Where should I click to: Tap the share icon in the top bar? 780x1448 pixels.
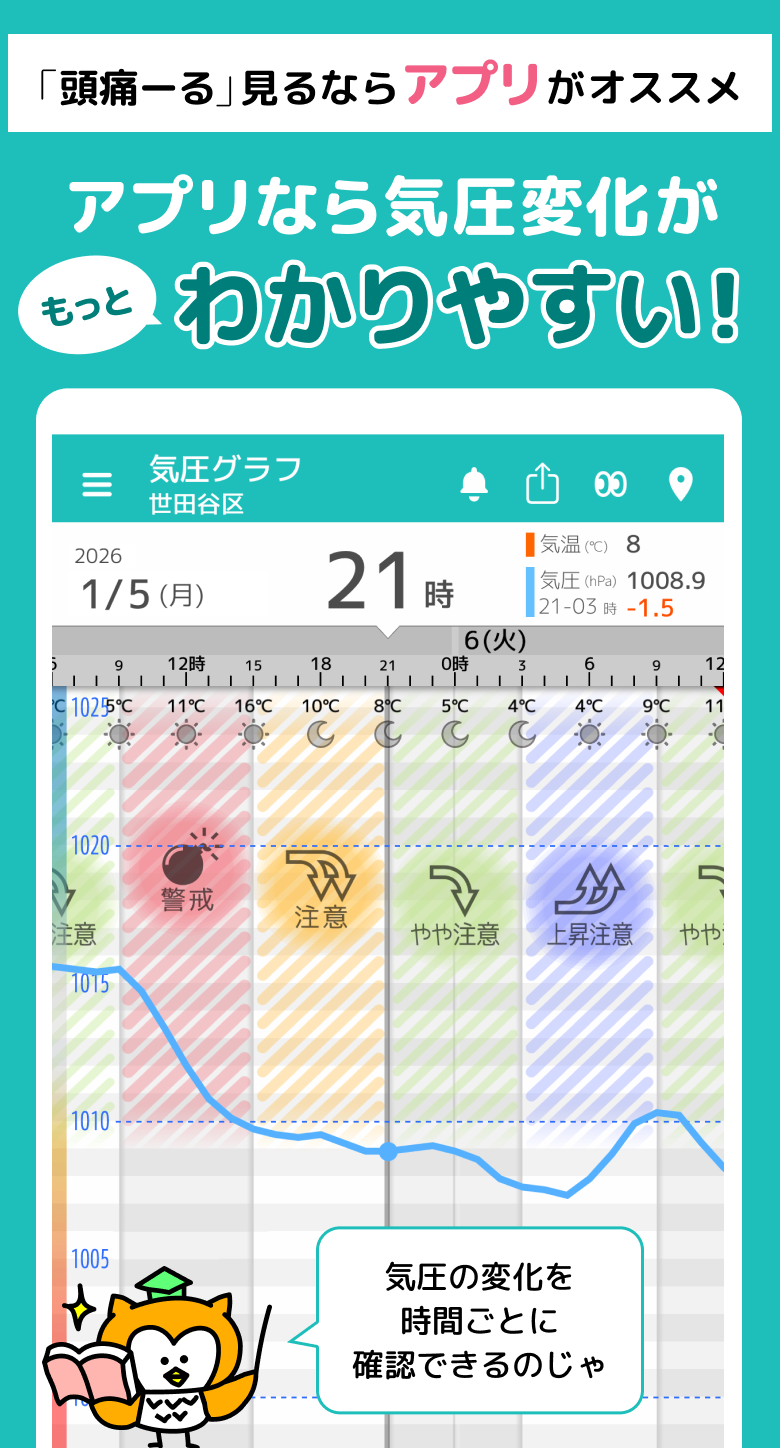[x=542, y=483]
